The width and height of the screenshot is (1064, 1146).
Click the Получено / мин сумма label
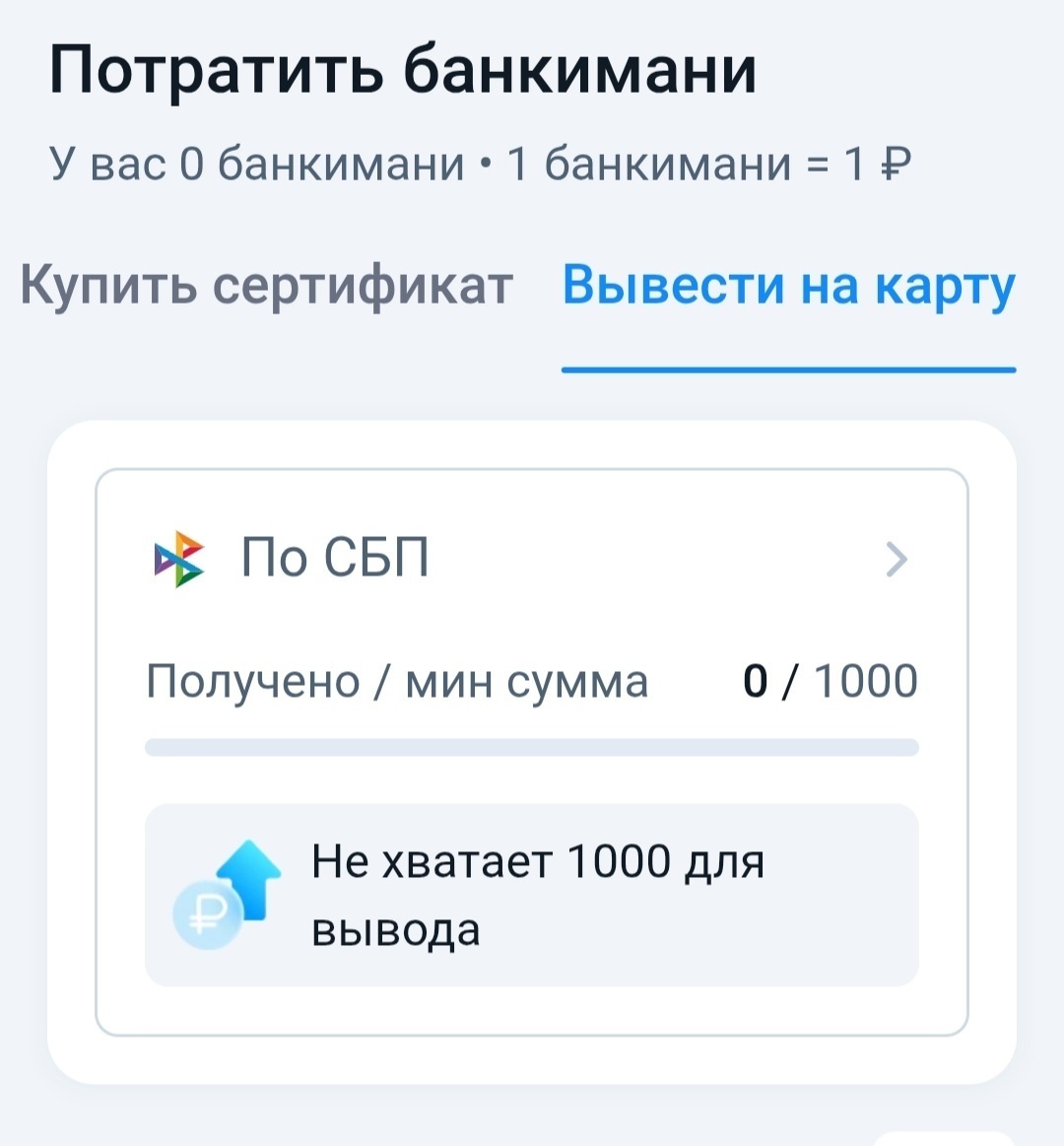[x=397, y=680]
